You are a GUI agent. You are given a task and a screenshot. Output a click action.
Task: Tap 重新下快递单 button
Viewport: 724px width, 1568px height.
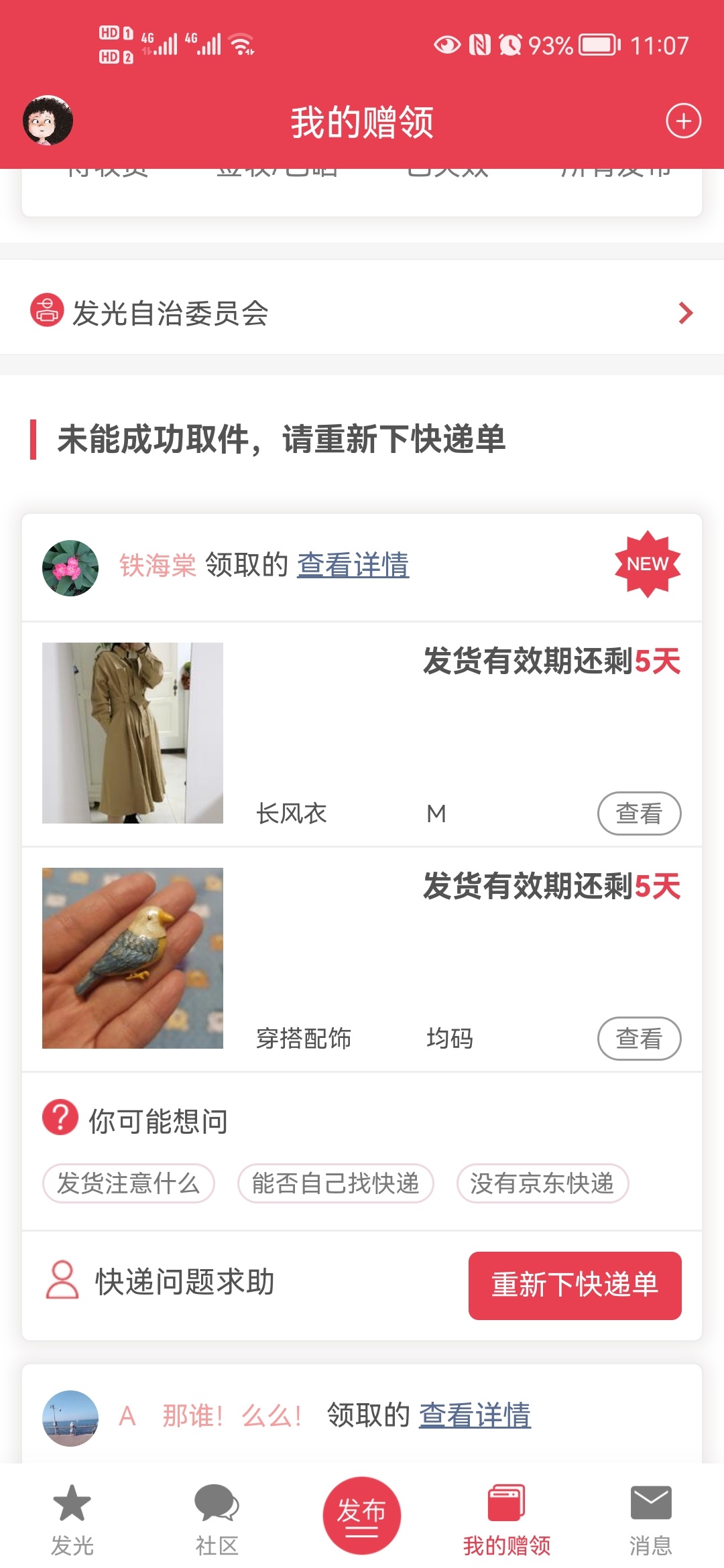tap(575, 1285)
